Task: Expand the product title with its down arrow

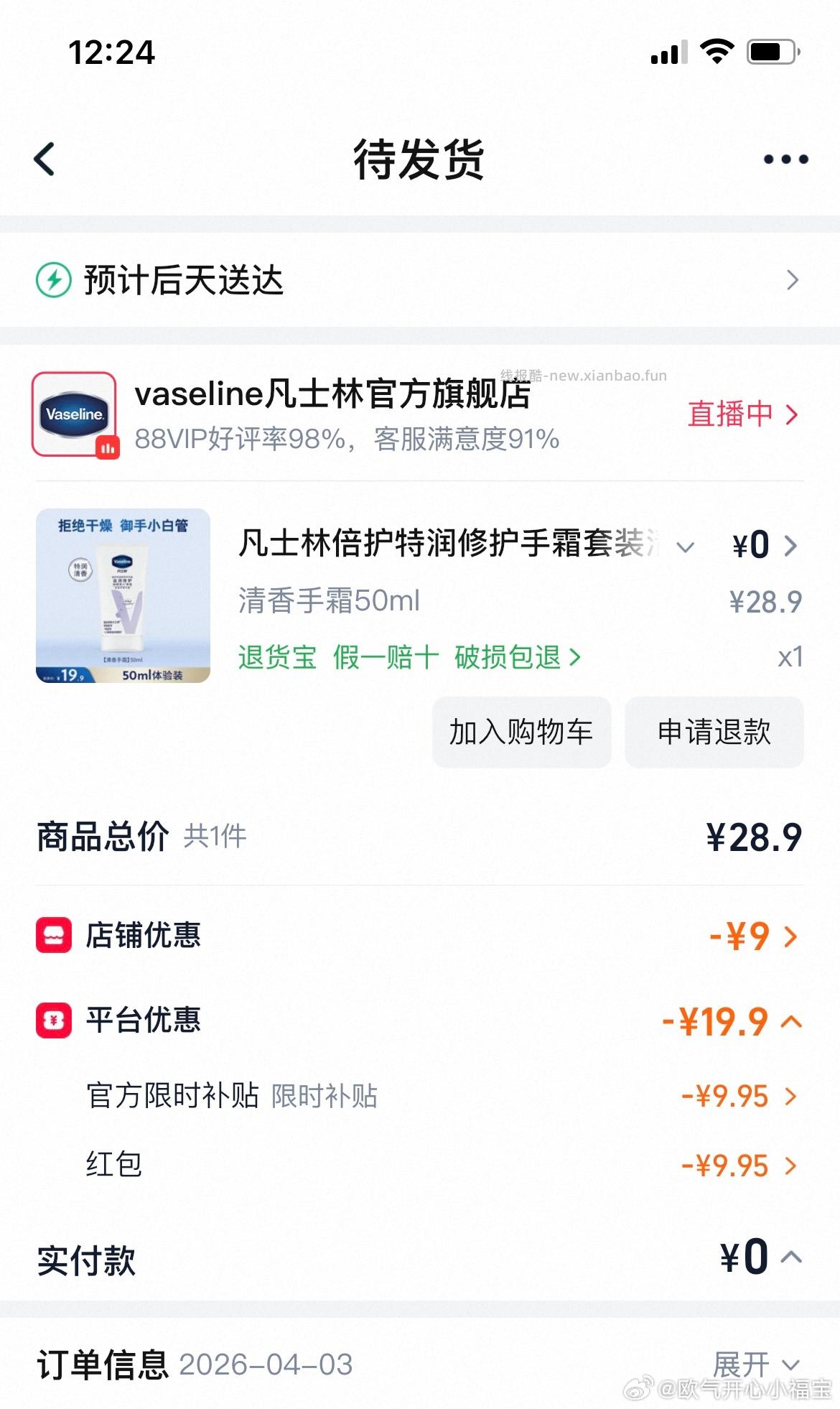Action: coord(687,546)
